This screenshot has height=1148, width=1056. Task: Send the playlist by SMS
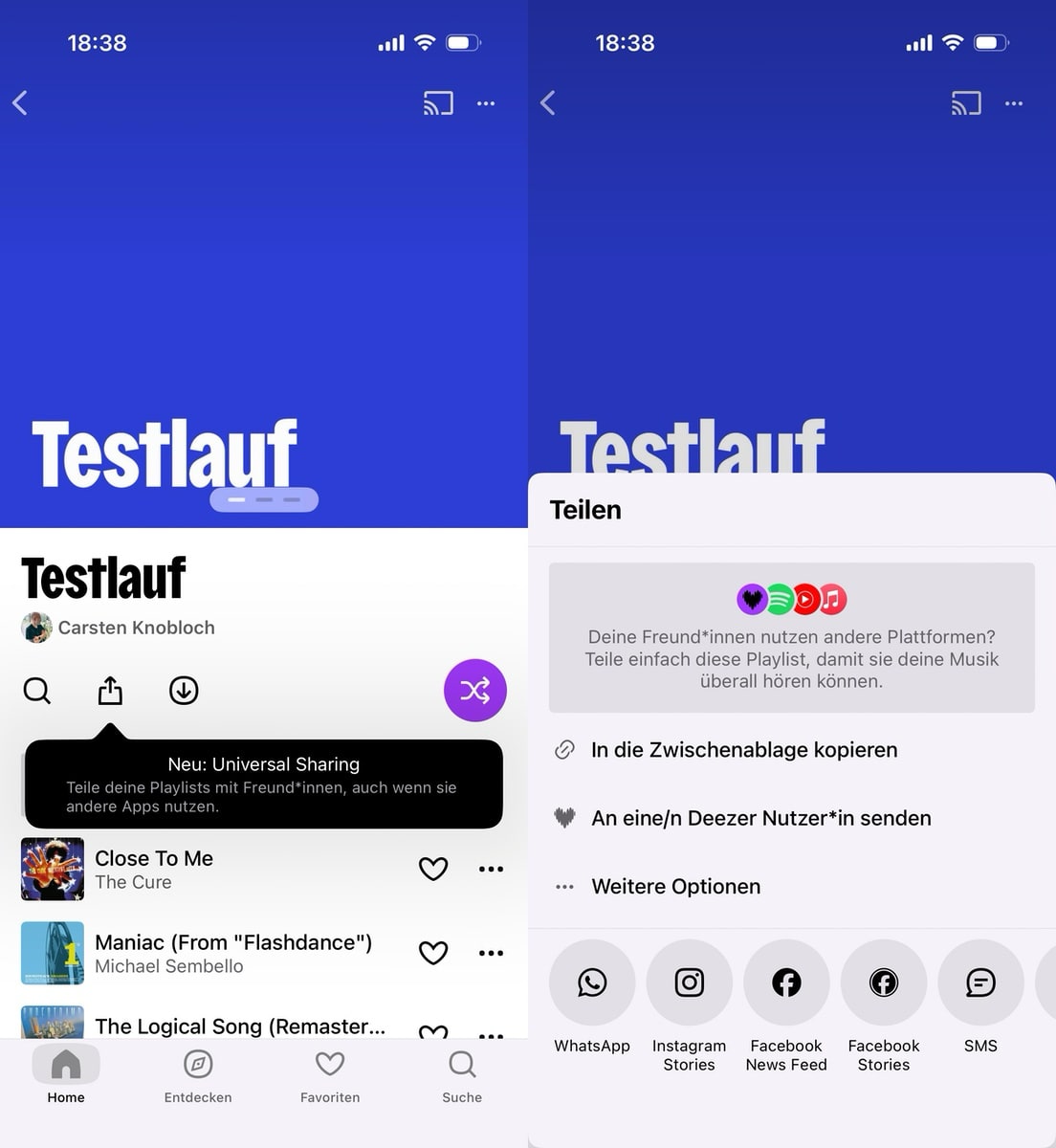click(x=980, y=982)
